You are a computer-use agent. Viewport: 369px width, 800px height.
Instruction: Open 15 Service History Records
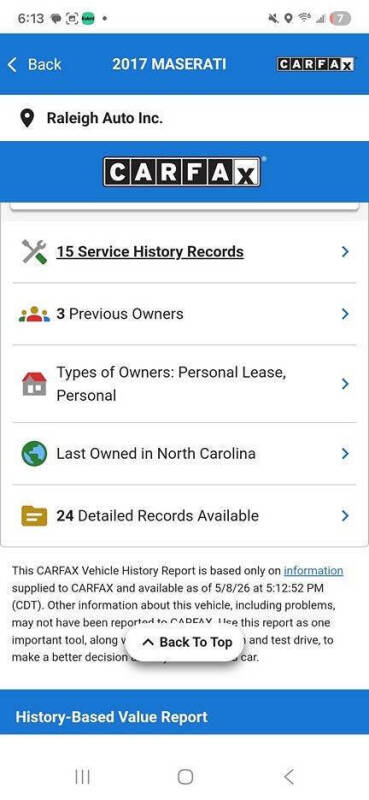[x=184, y=252]
